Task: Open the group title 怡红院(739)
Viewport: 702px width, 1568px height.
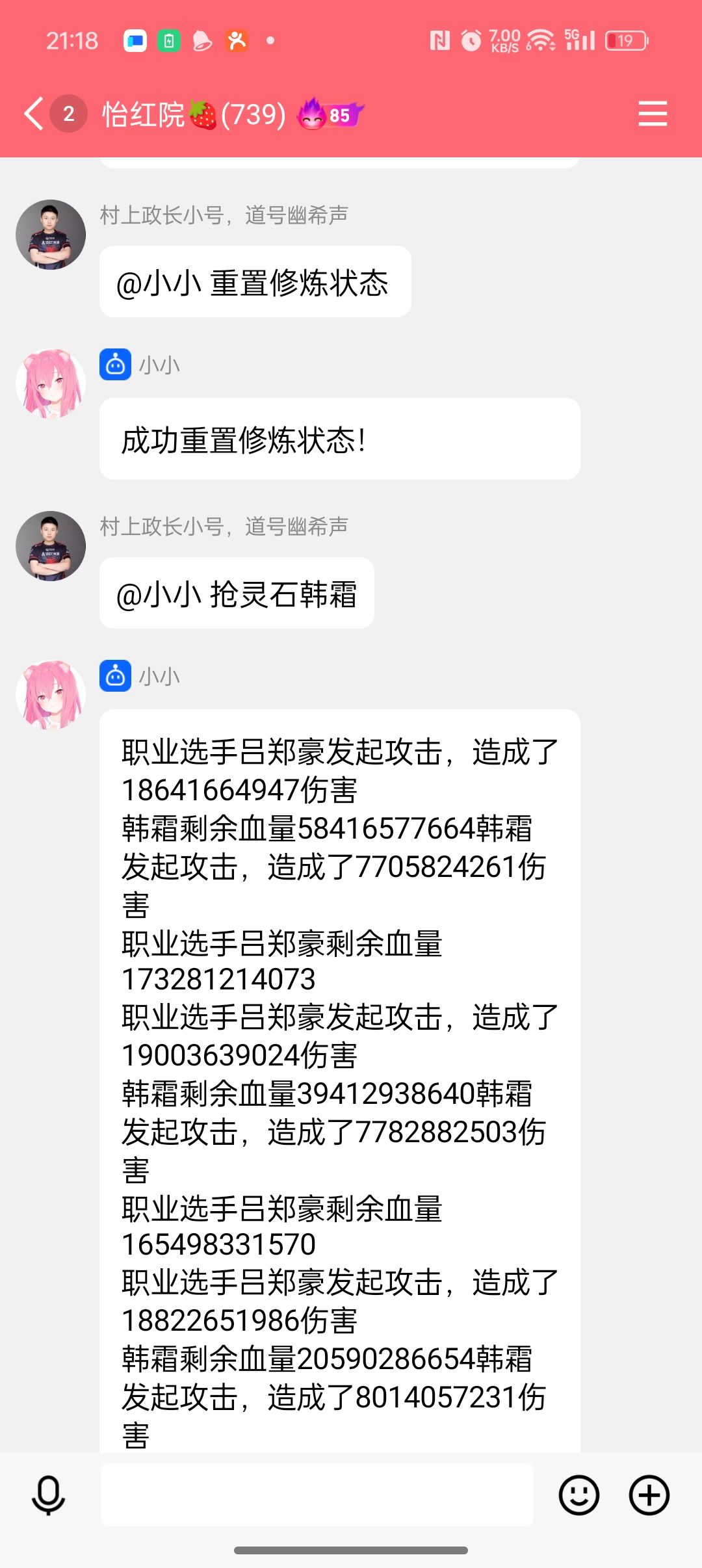Action: (x=194, y=115)
